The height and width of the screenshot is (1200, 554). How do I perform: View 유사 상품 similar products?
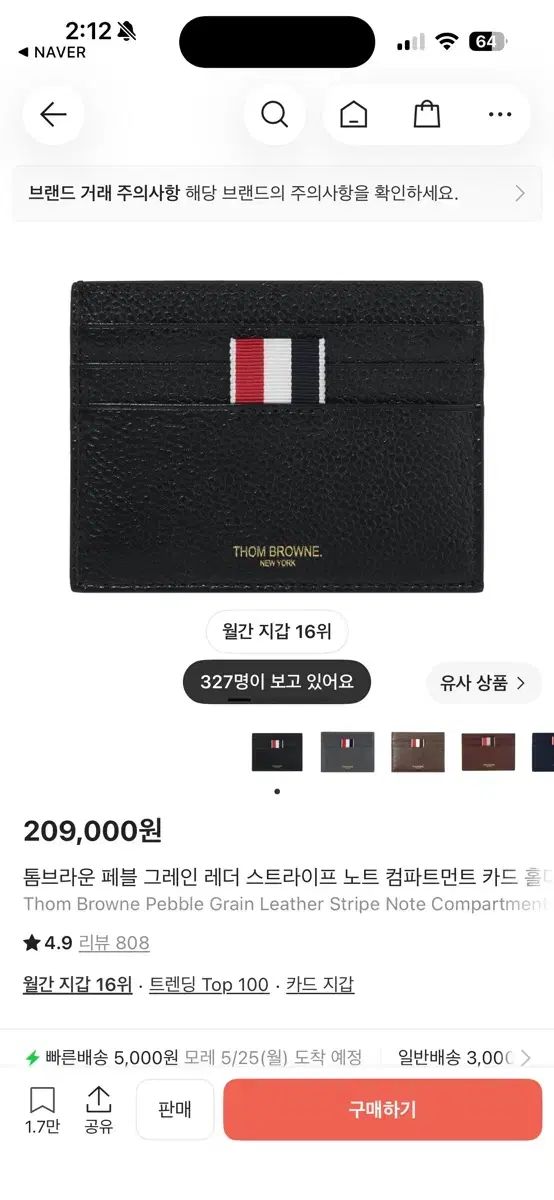click(x=484, y=683)
